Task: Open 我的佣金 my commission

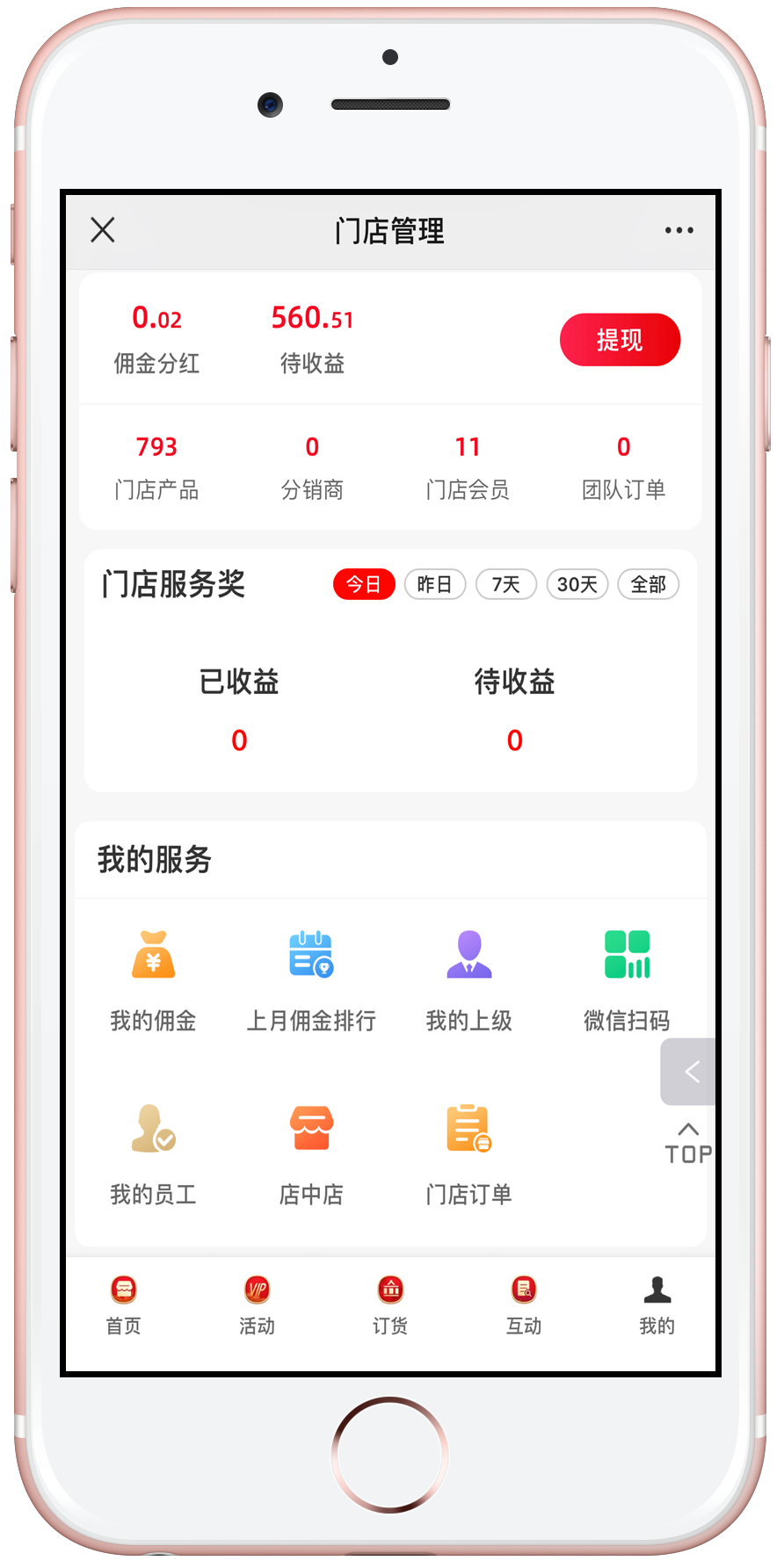Action: (x=153, y=979)
